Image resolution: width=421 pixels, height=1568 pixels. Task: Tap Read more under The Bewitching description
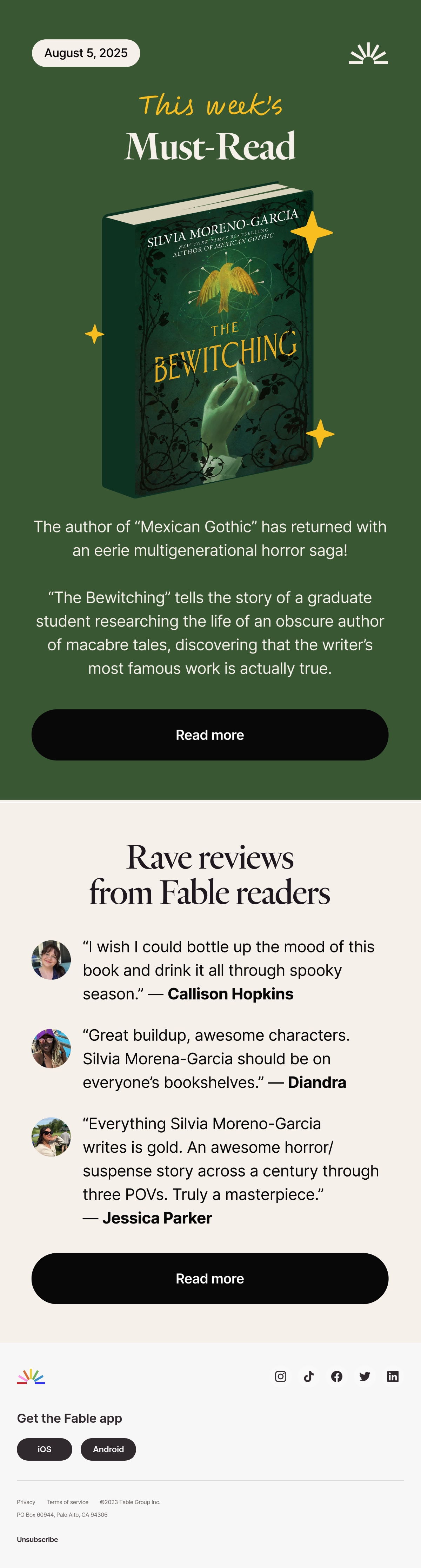click(x=210, y=734)
